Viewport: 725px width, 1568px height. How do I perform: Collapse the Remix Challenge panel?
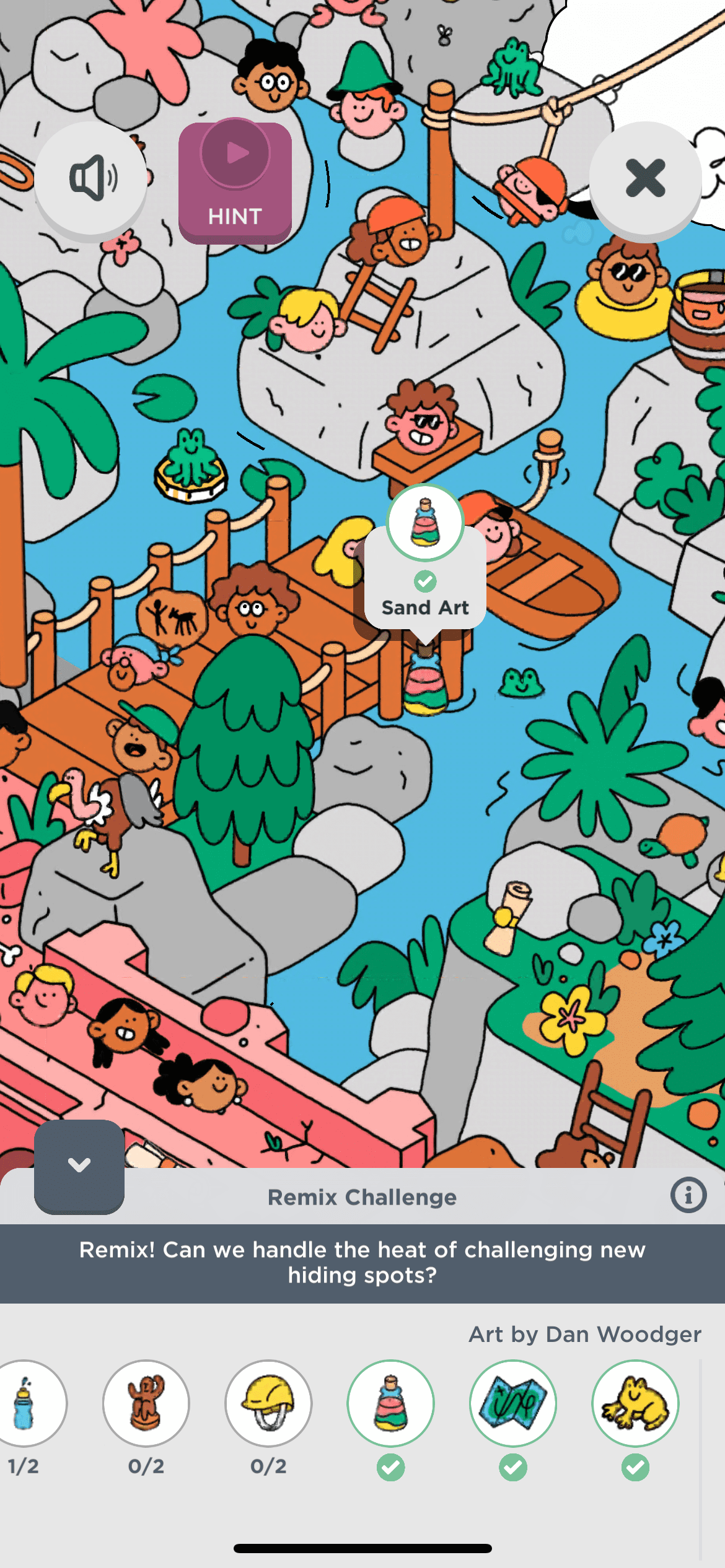[79, 1165]
